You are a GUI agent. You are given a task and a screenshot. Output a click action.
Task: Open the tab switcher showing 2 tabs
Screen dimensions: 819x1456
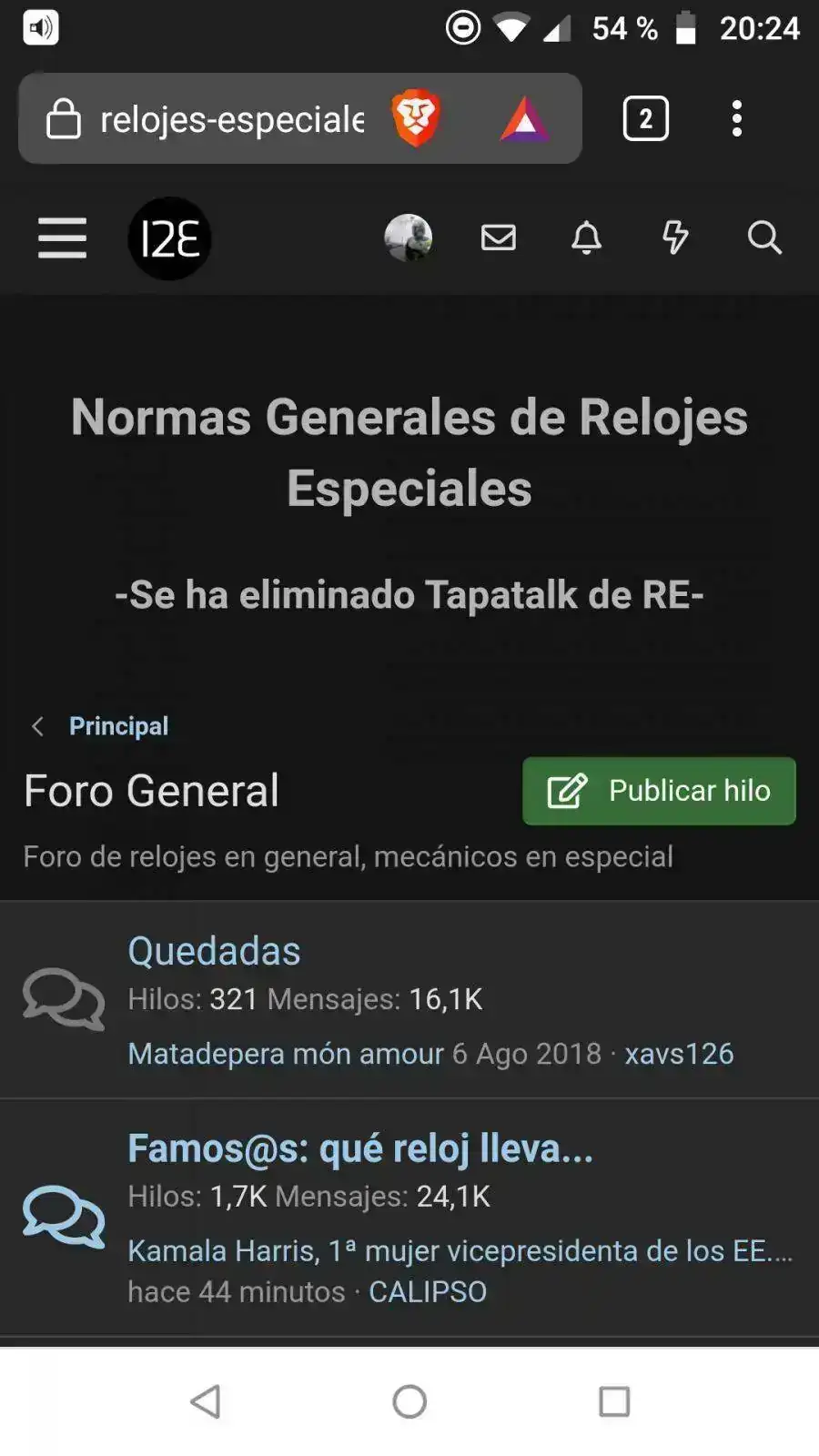click(646, 118)
